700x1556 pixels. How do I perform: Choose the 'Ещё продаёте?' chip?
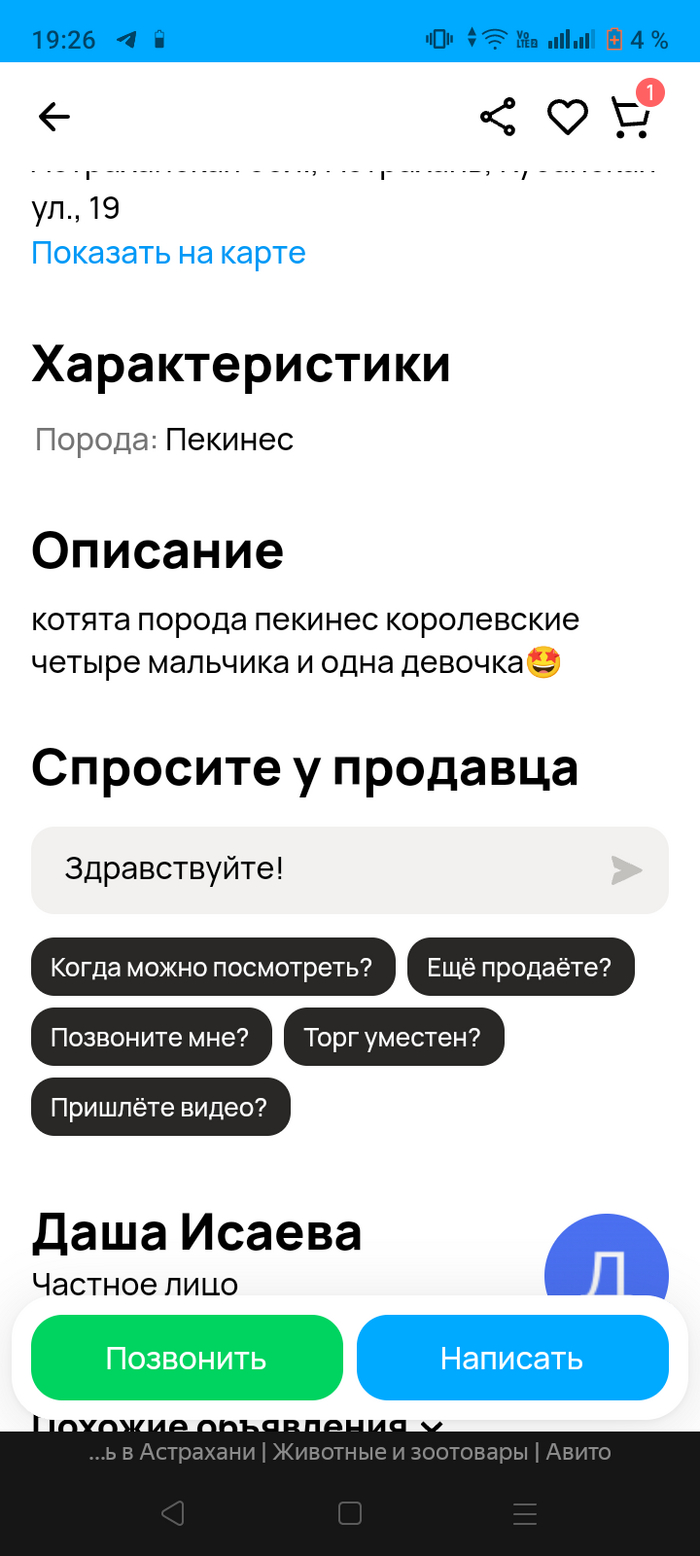click(520, 967)
